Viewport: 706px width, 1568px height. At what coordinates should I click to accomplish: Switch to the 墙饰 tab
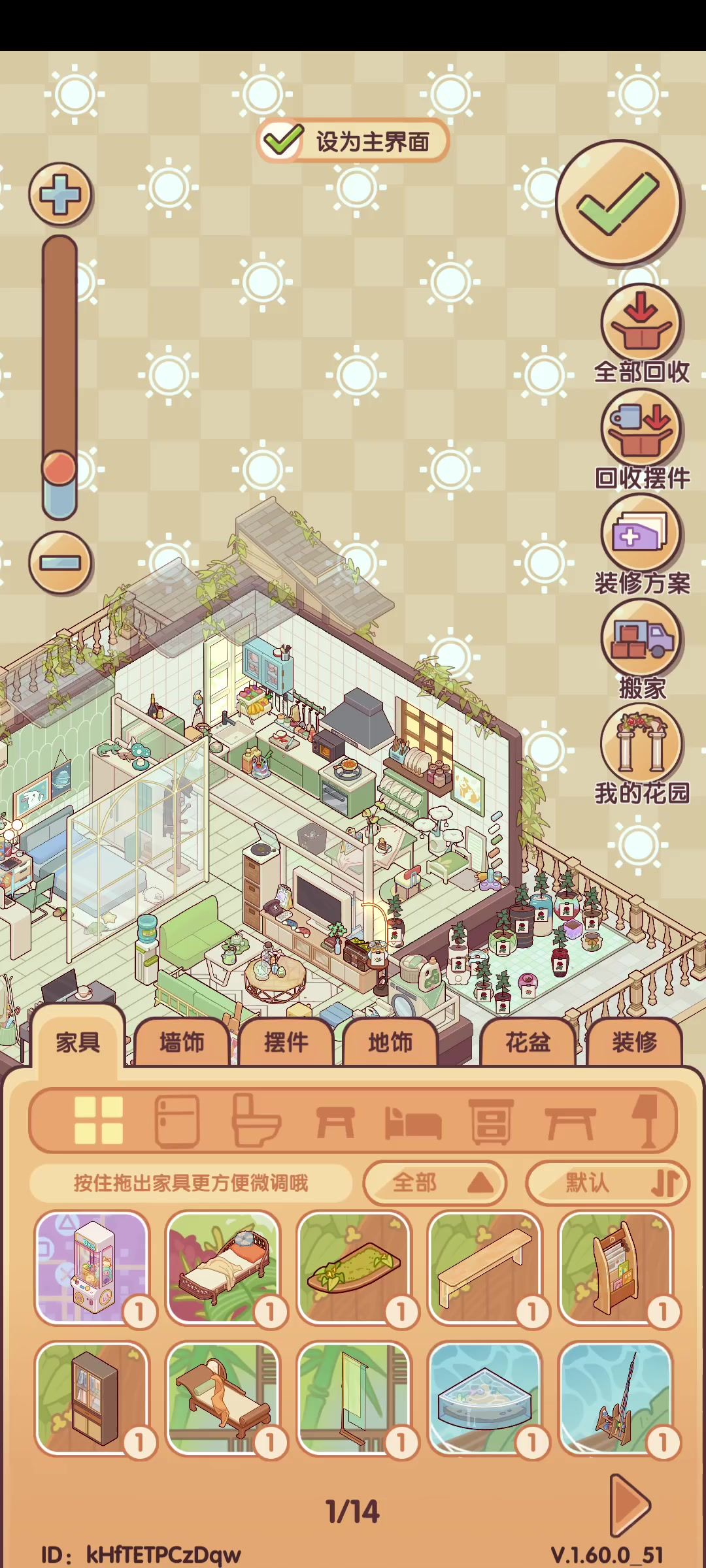pyautogui.click(x=182, y=1042)
